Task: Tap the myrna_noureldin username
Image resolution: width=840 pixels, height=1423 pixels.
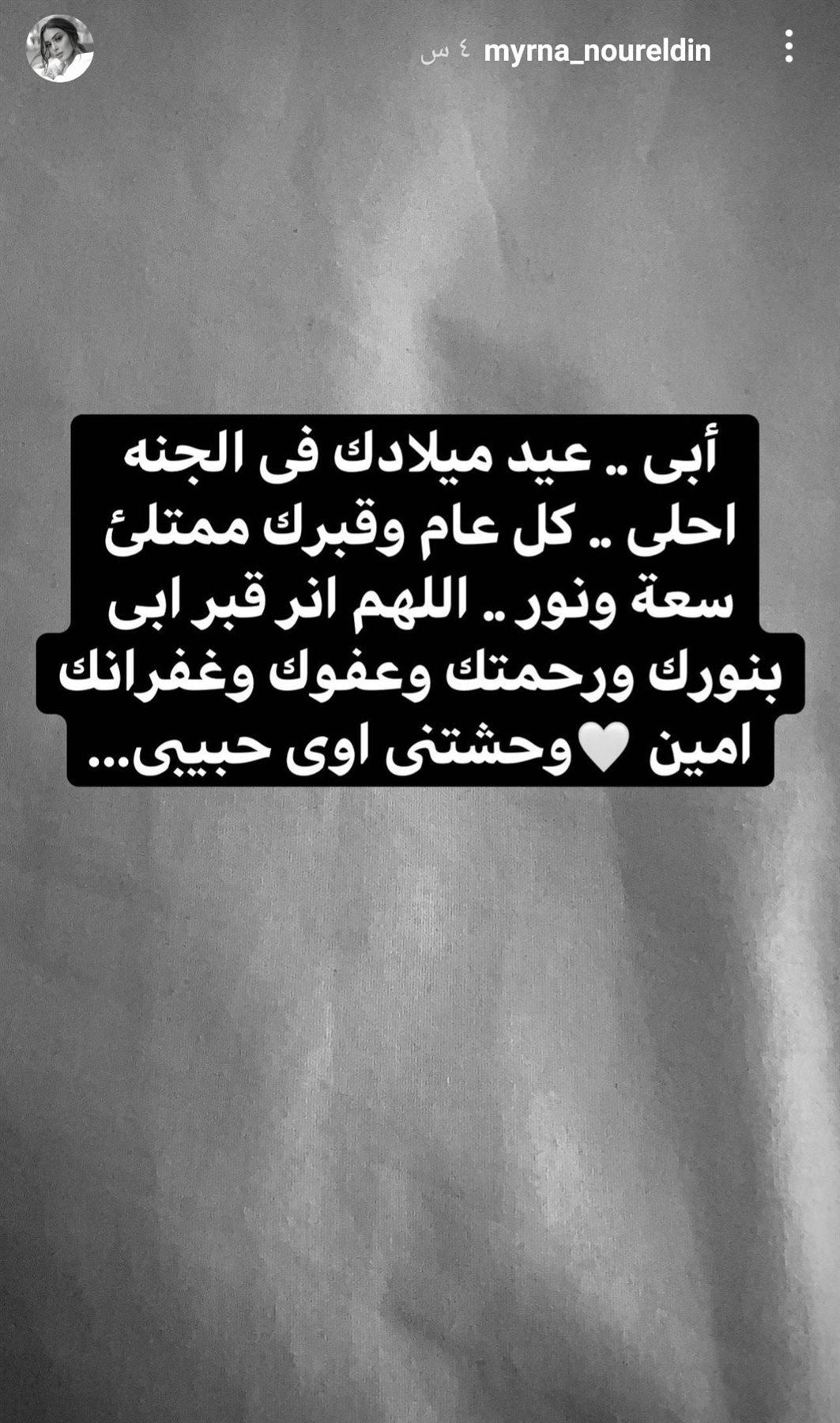Action: point(597,51)
